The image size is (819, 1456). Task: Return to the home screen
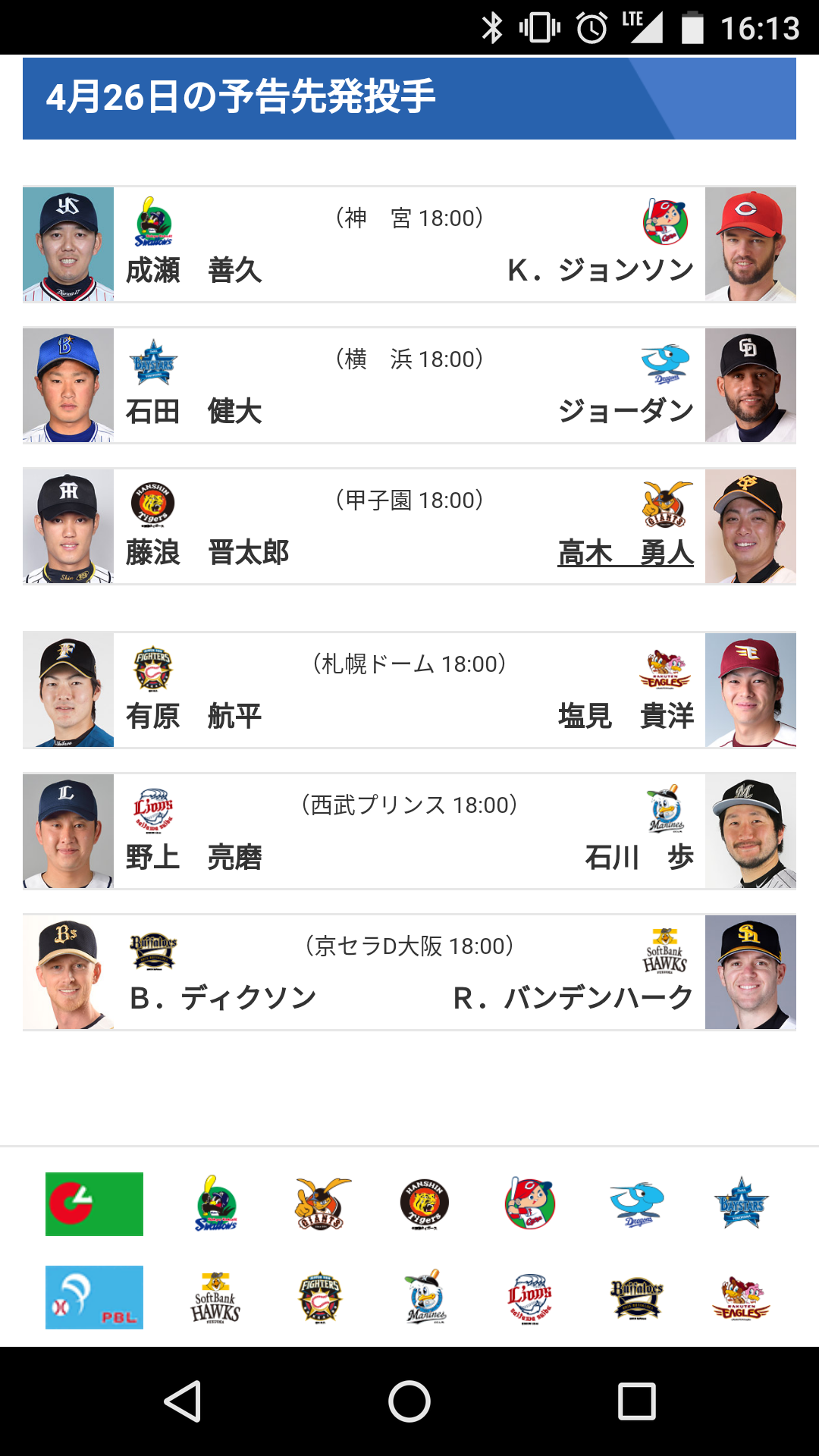click(x=409, y=1401)
